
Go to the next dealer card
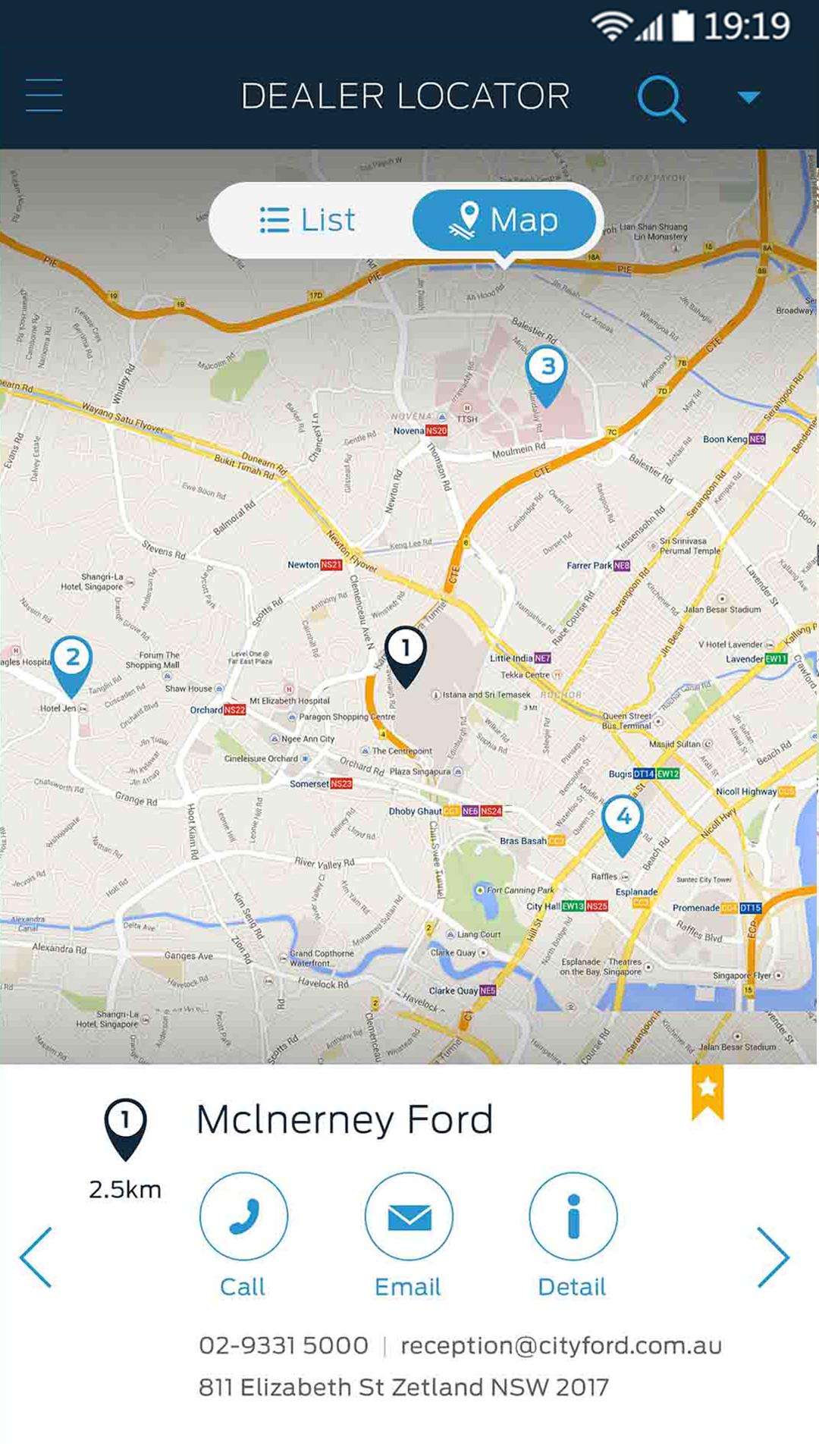(773, 1257)
